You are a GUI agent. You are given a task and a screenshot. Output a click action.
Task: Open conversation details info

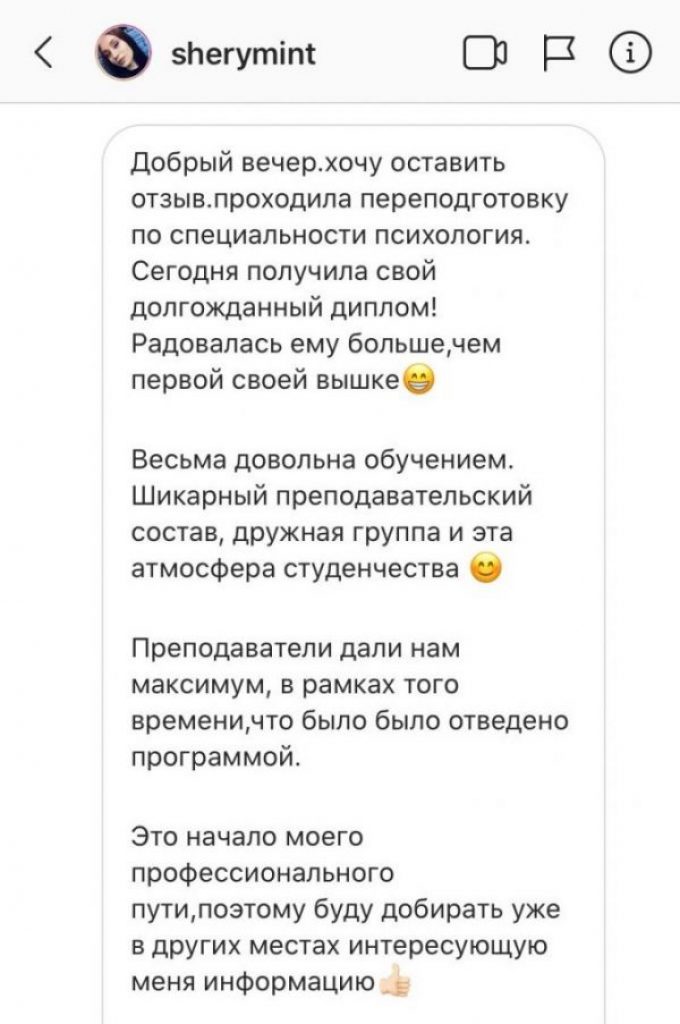(x=630, y=53)
